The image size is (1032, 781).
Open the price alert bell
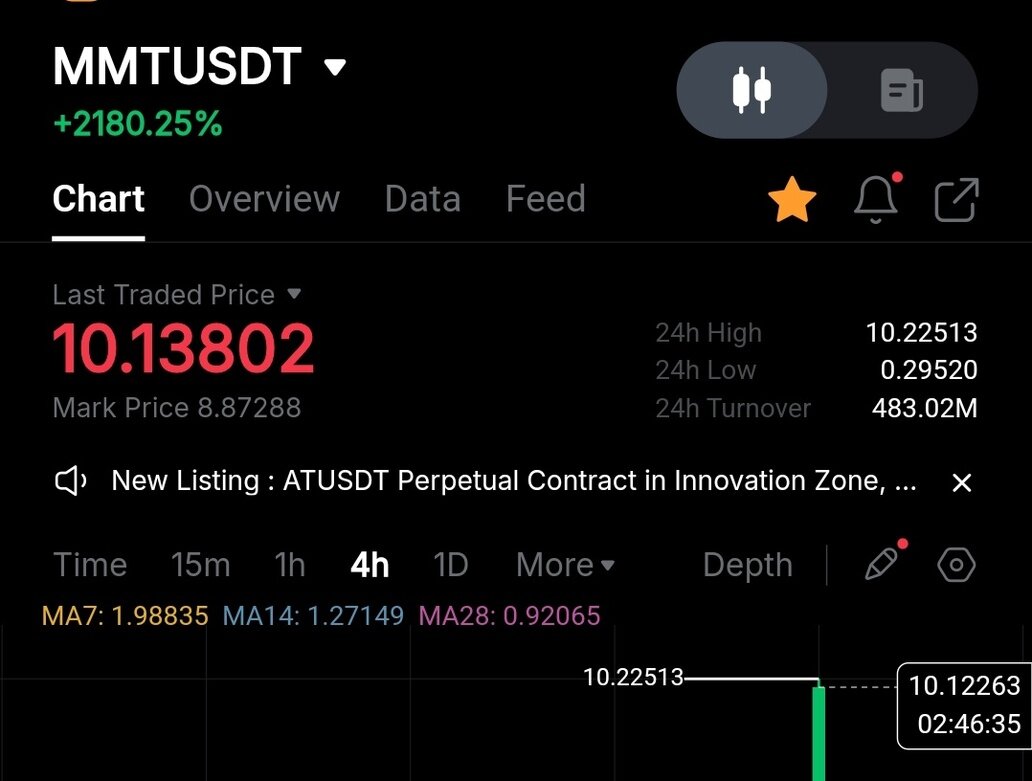point(876,199)
